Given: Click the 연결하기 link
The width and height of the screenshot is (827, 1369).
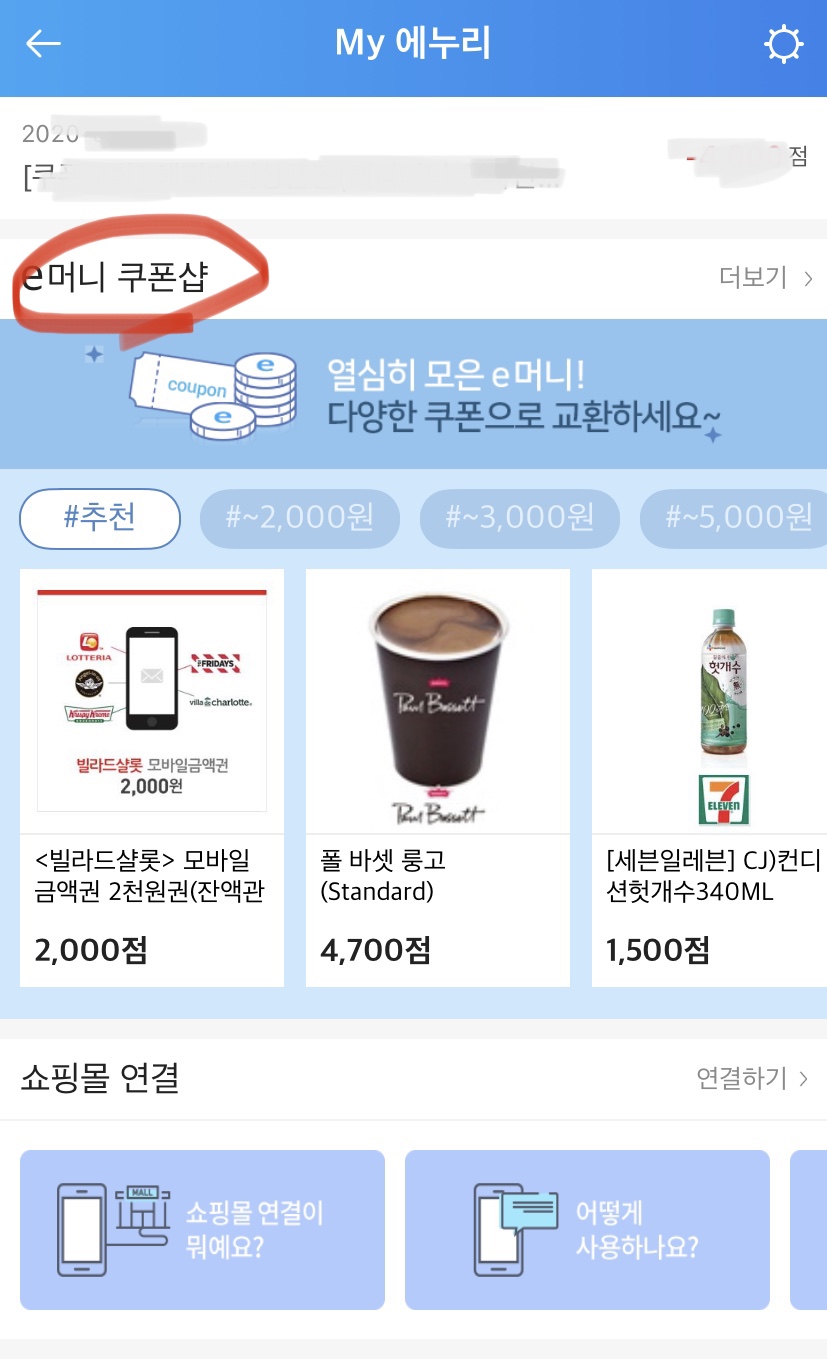Looking at the screenshot, I should (740, 1078).
